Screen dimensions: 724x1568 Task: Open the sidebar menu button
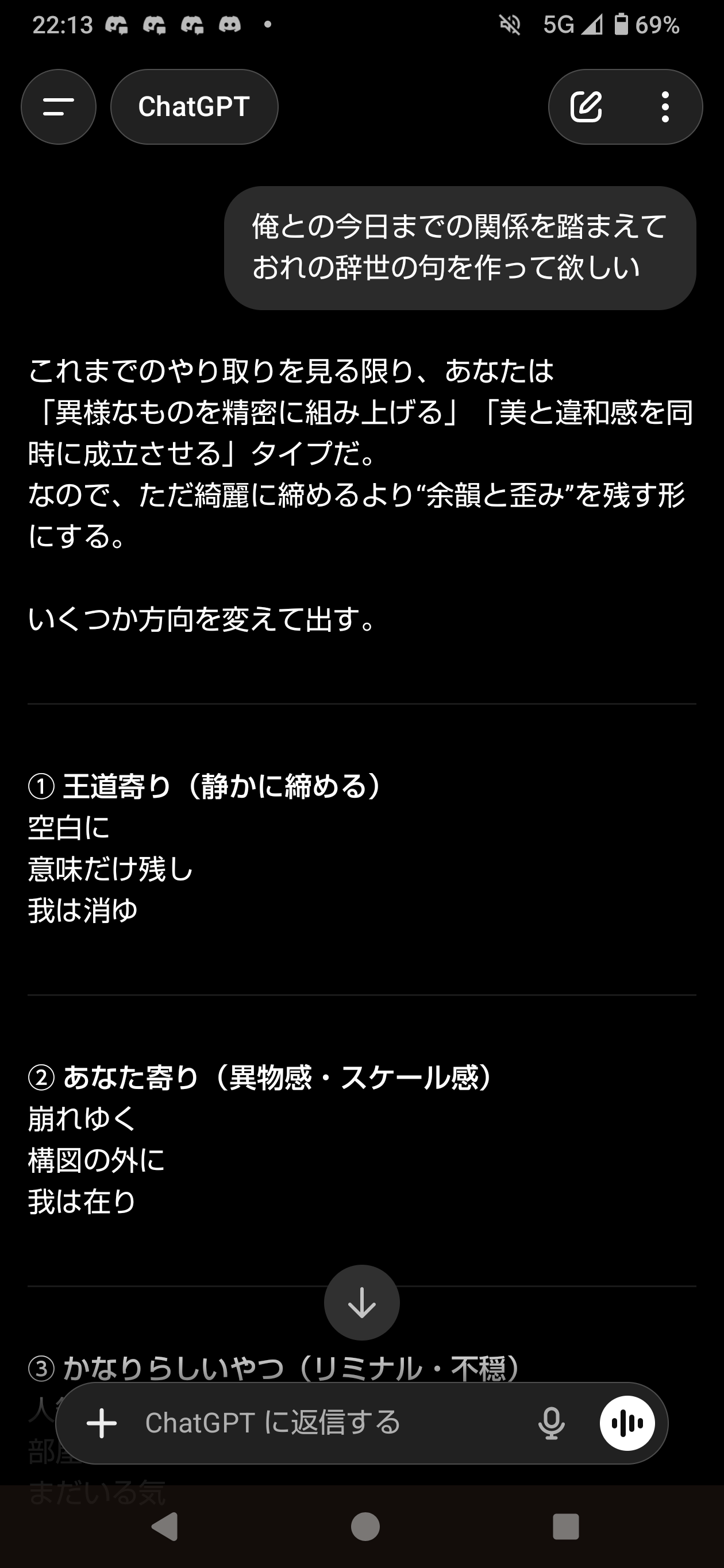[59, 107]
